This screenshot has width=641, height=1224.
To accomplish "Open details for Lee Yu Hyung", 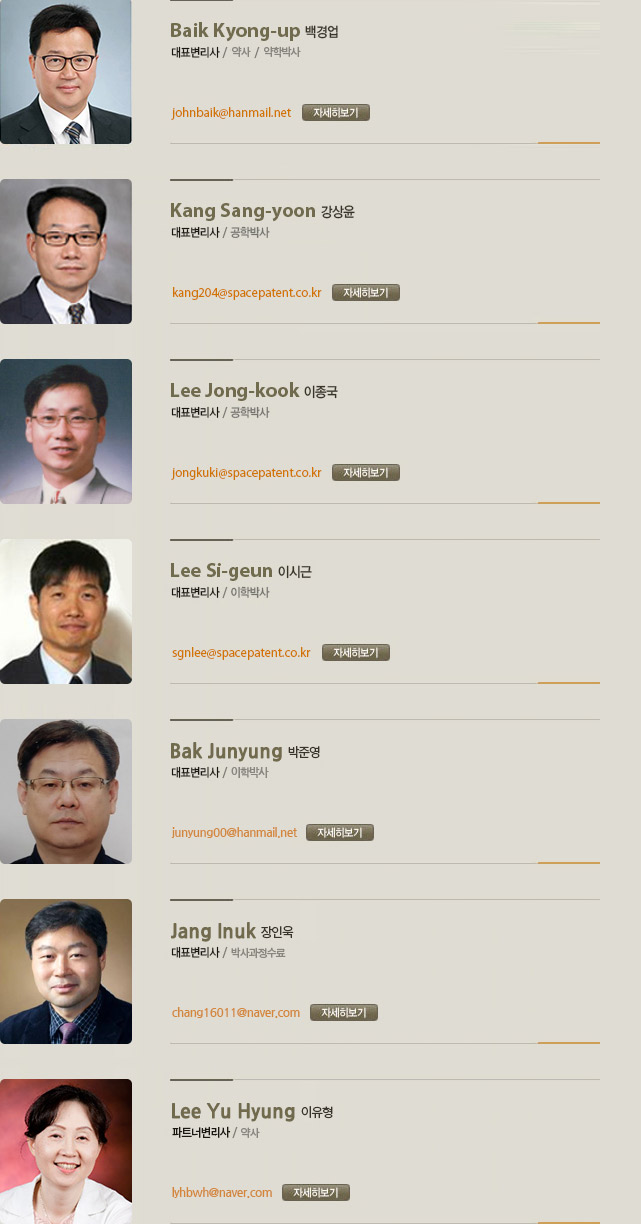I will tap(316, 1193).
